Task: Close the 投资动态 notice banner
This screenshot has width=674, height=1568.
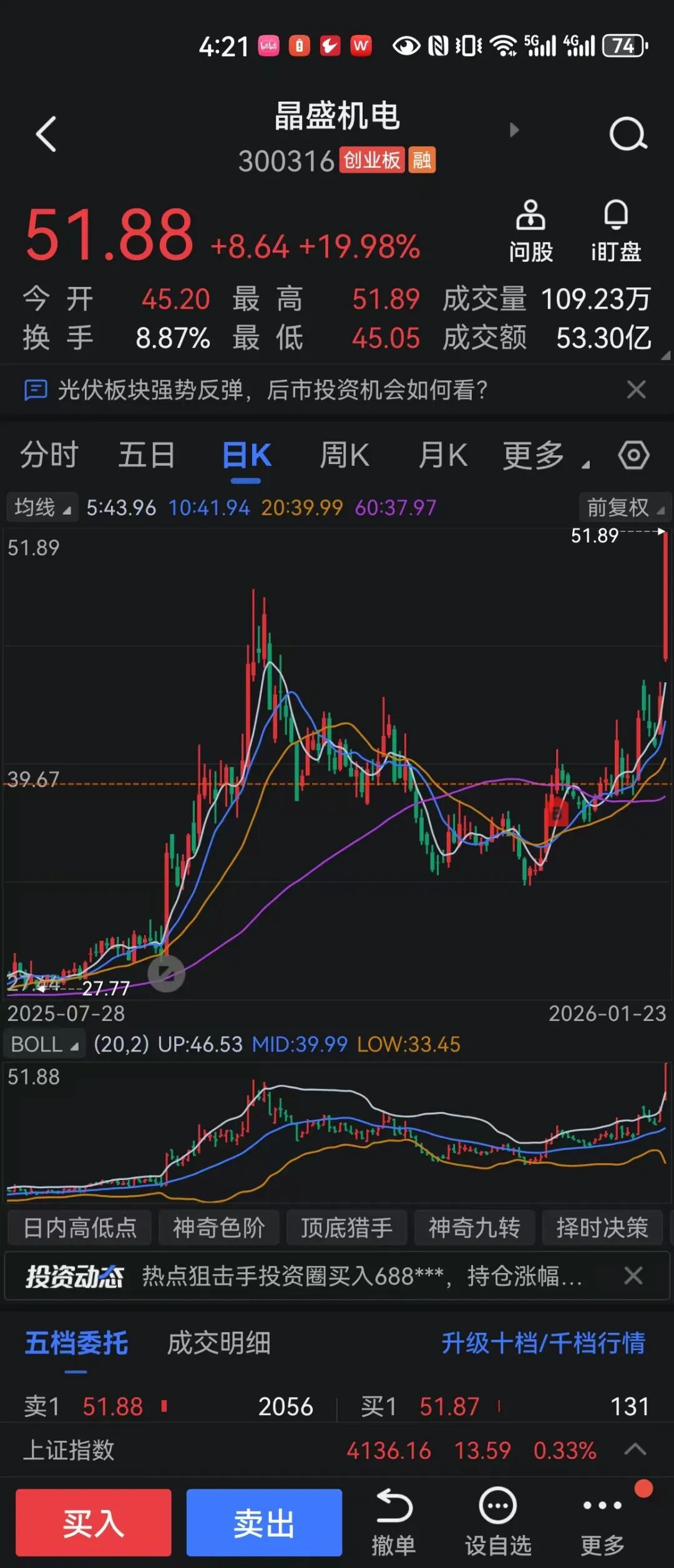Action: [633, 1276]
